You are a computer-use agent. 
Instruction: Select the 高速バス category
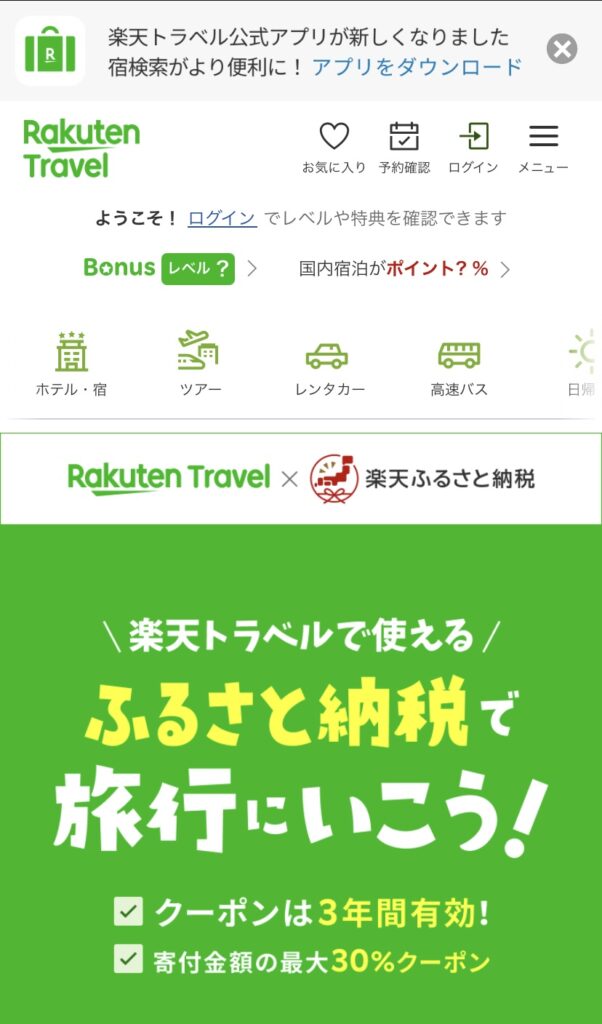(459, 365)
